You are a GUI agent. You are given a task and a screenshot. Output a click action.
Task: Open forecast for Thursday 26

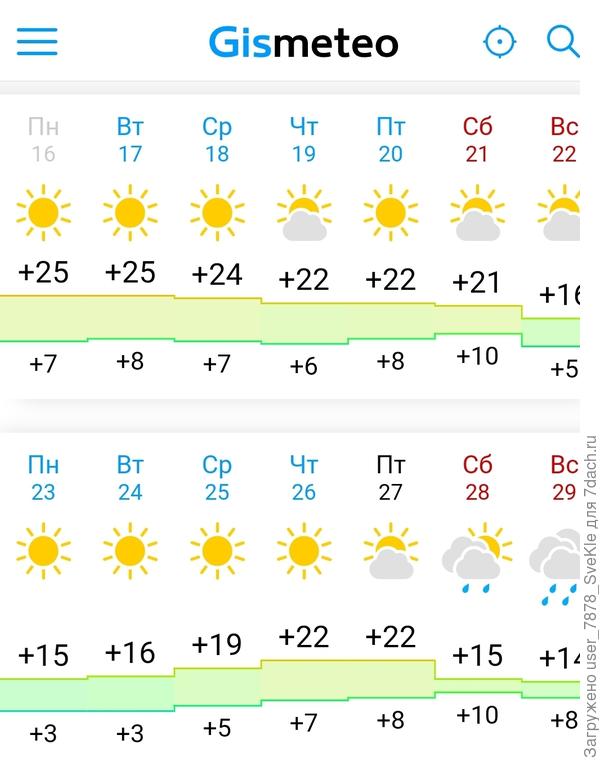pos(304,478)
